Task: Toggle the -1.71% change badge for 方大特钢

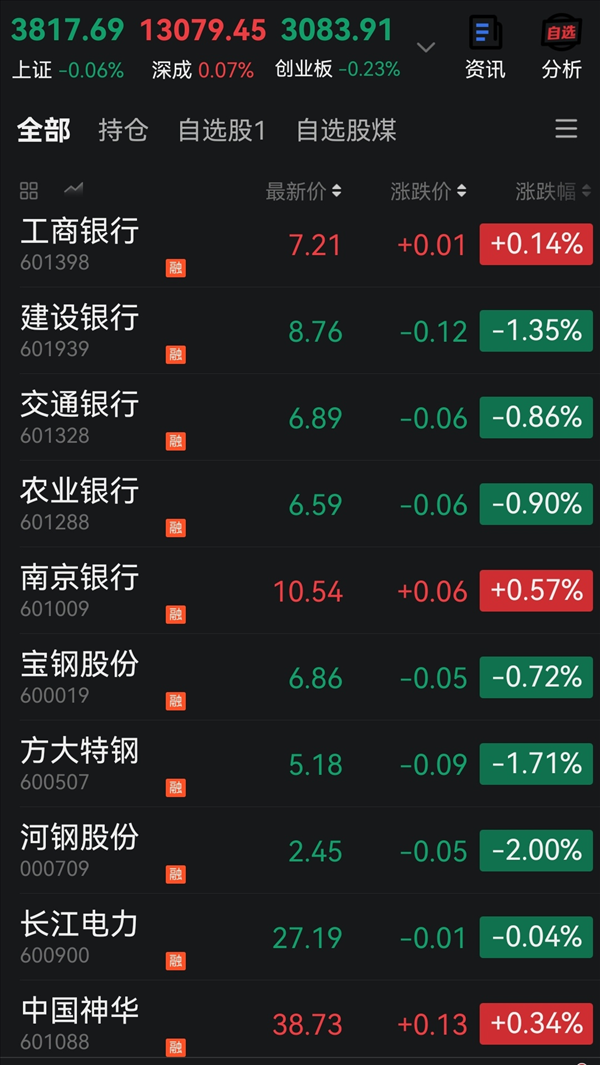Action: click(536, 764)
